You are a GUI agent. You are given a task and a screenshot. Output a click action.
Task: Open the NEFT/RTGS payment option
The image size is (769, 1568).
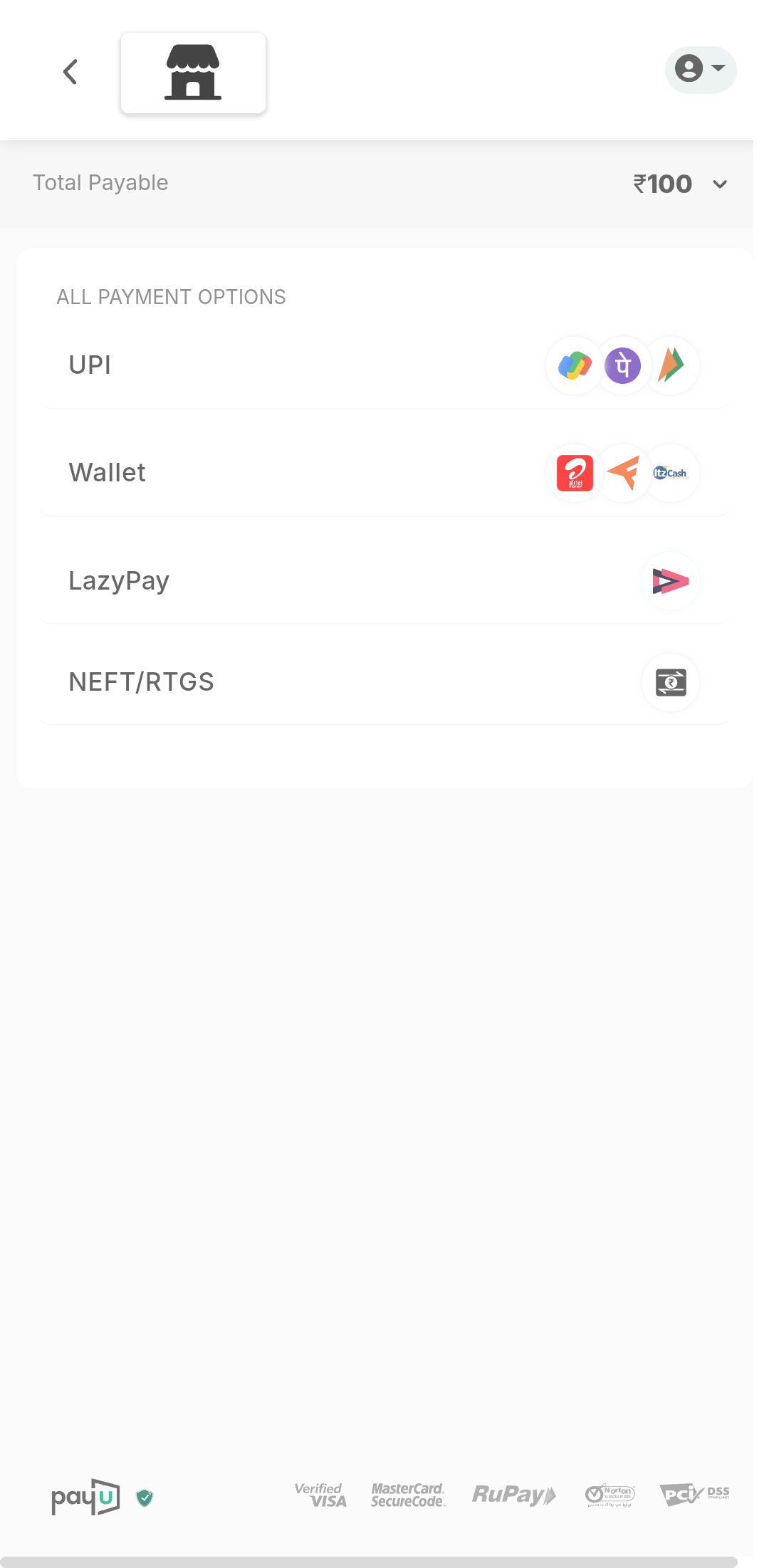pyautogui.click(x=384, y=682)
